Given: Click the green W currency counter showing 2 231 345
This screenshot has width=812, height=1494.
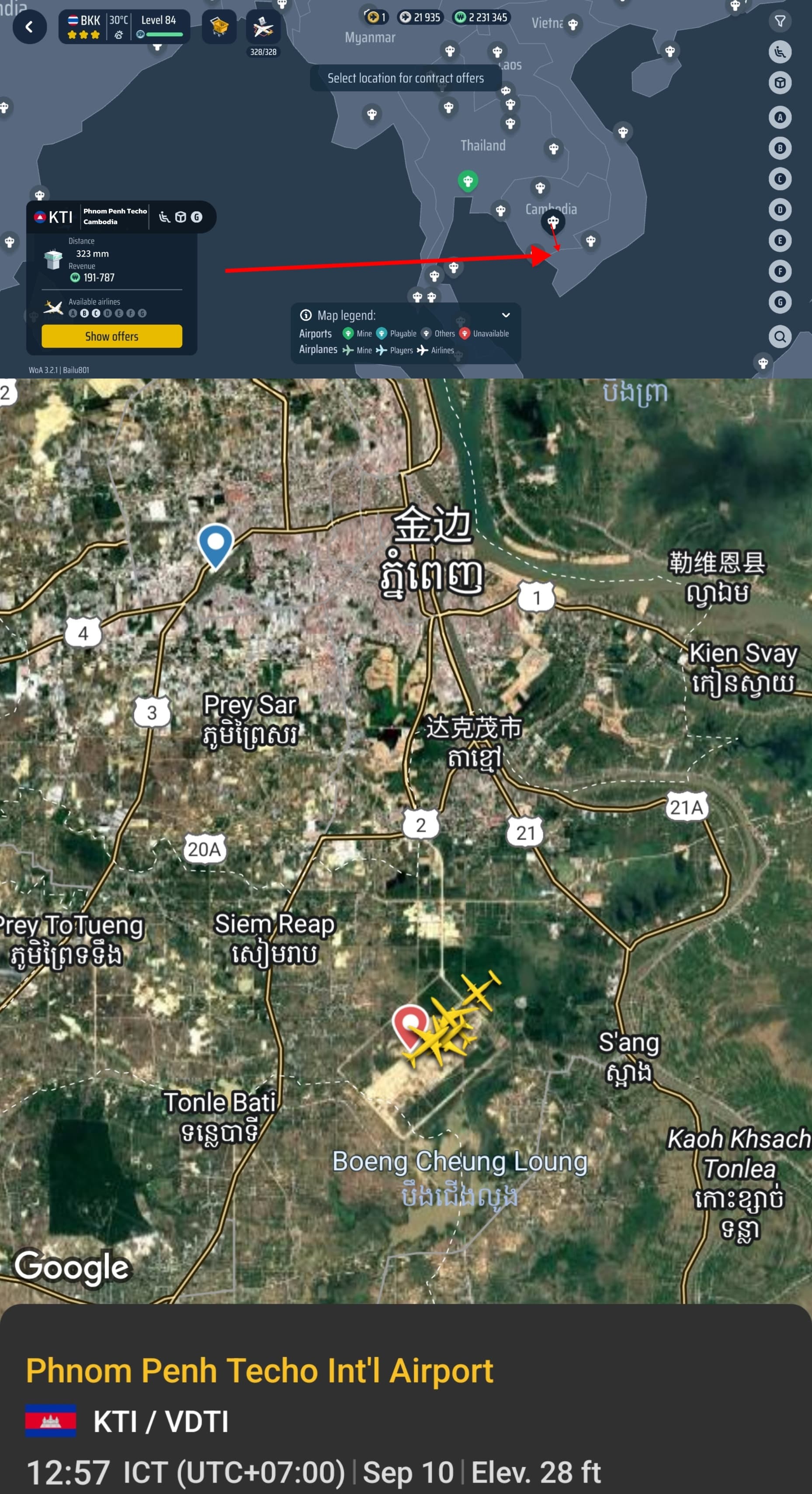Looking at the screenshot, I should click(480, 17).
